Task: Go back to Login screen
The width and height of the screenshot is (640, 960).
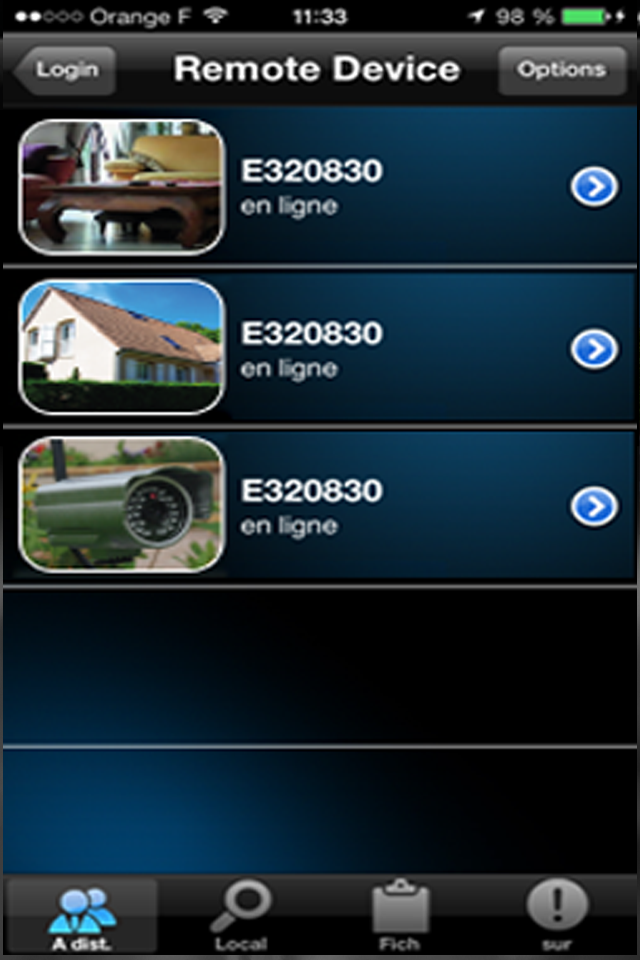Action: tap(66, 70)
